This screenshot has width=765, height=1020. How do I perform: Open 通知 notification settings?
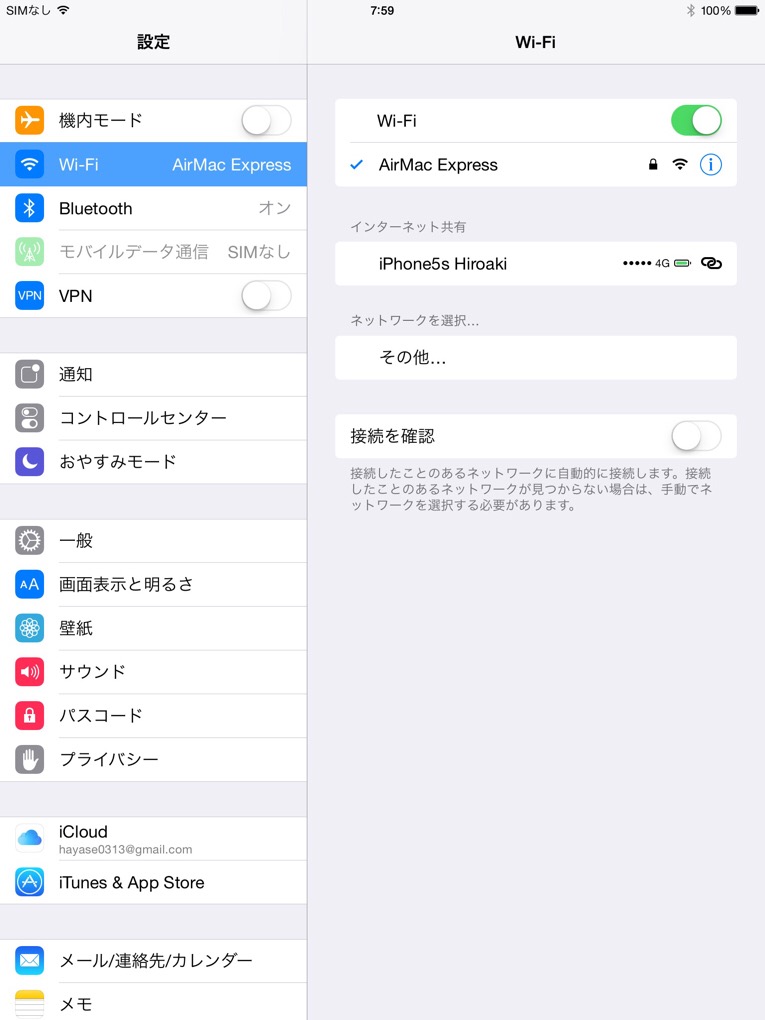[153, 374]
